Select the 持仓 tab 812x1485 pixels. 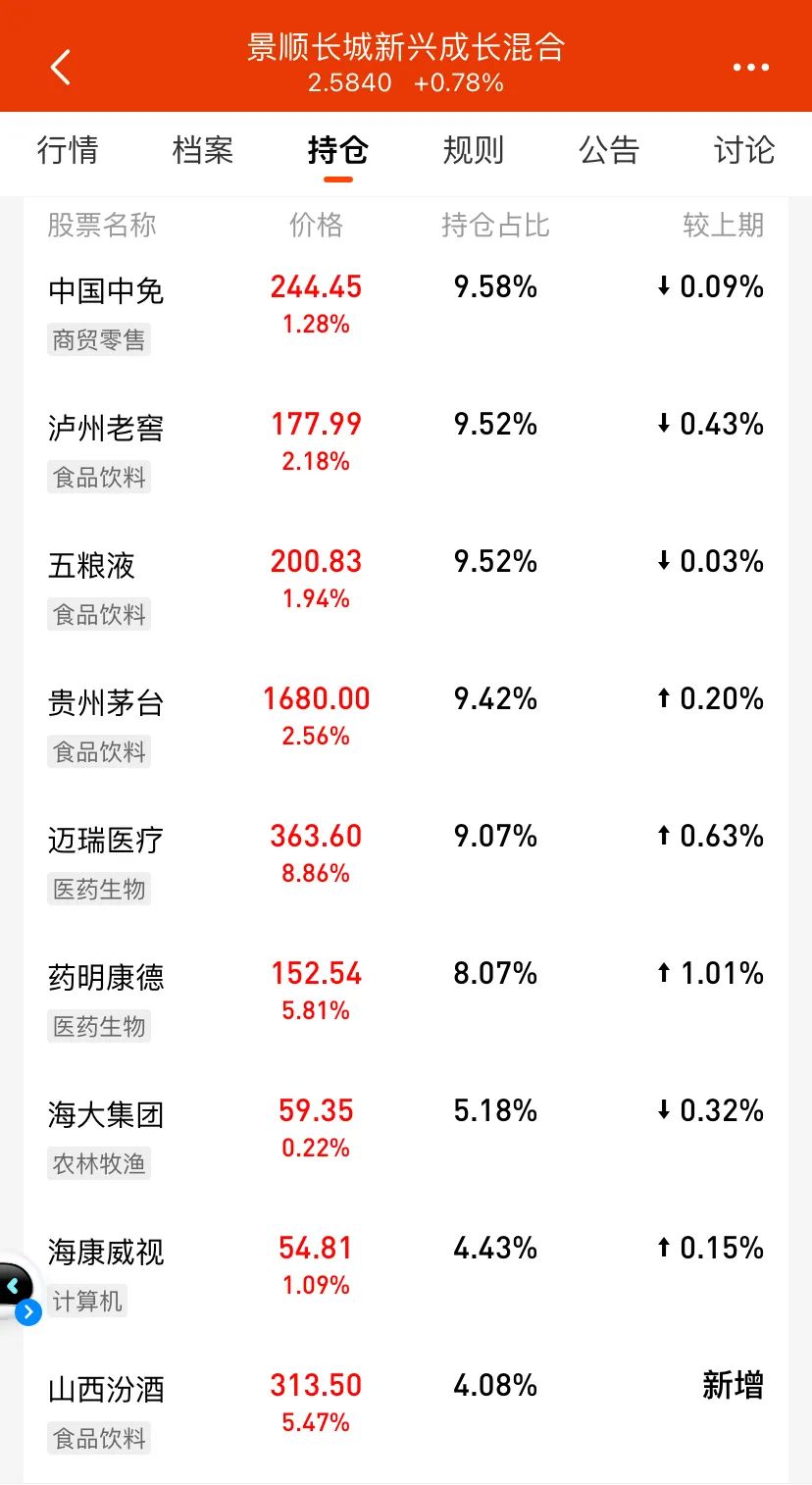coord(337,150)
